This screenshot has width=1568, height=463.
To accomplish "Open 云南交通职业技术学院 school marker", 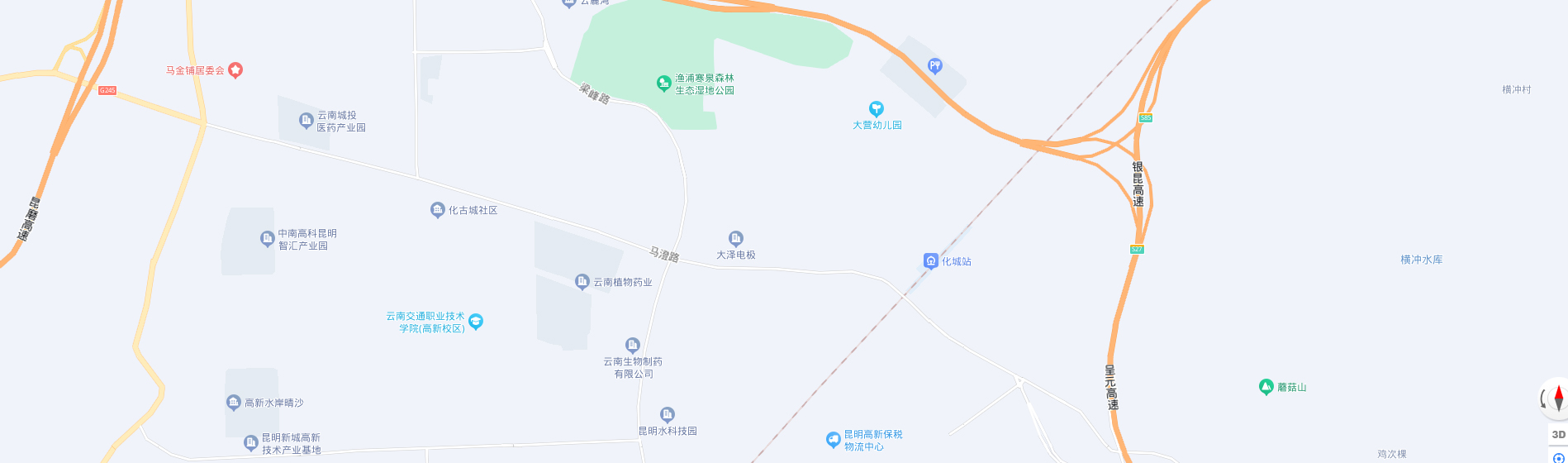I will pyautogui.click(x=476, y=322).
